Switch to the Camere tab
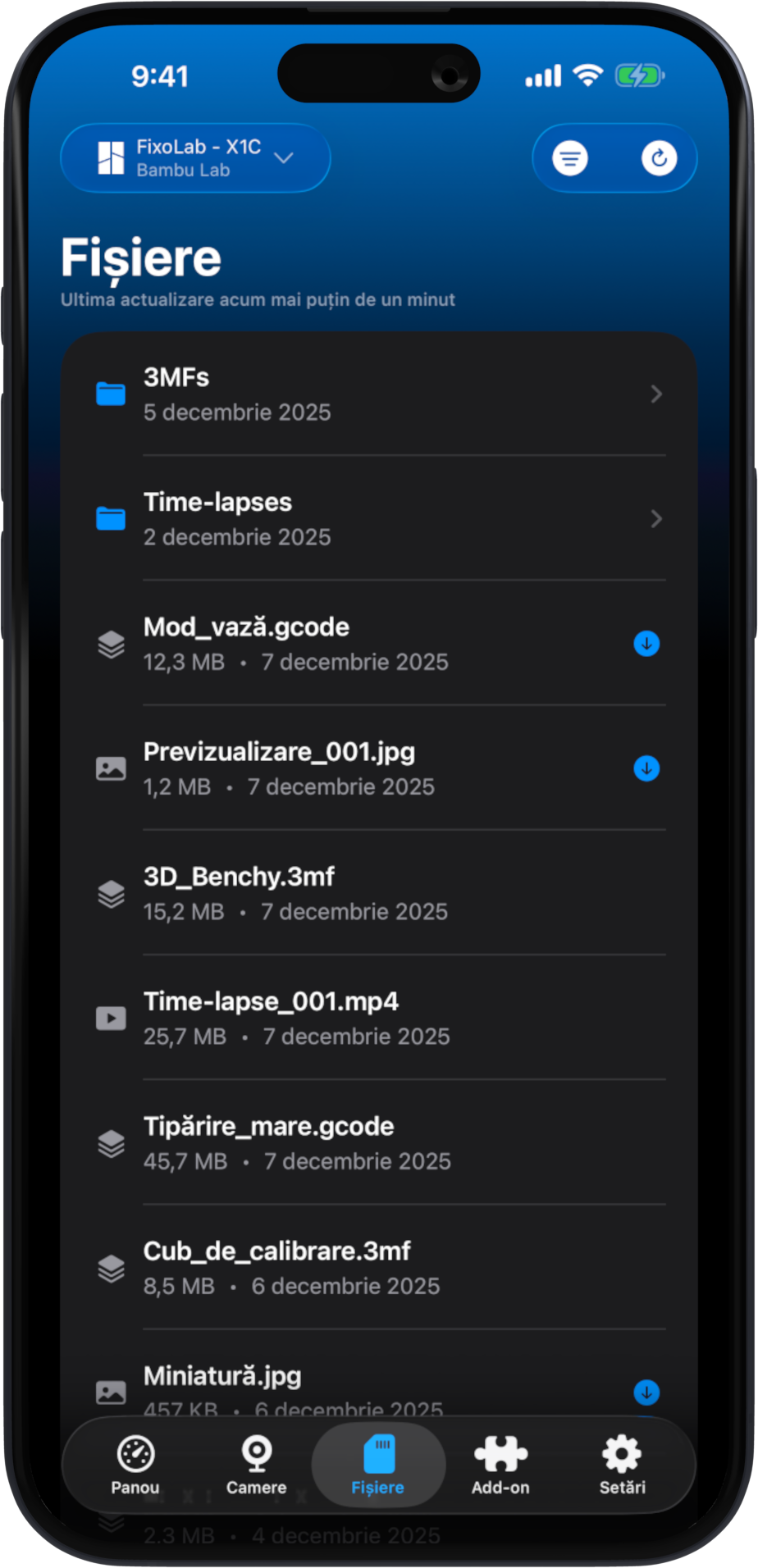 click(x=257, y=1465)
